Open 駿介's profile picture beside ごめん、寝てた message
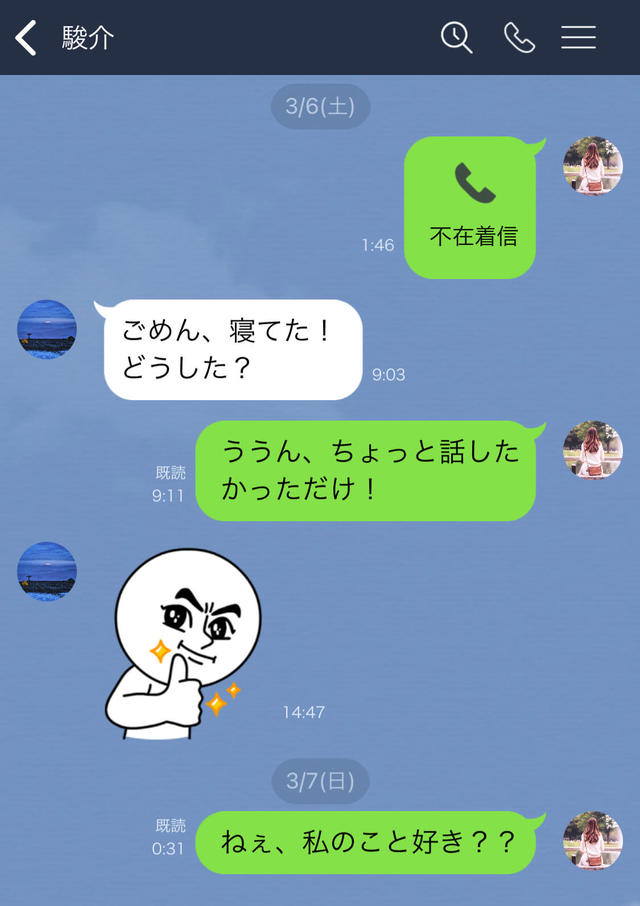Image resolution: width=640 pixels, height=906 pixels. tap(47, 329)
